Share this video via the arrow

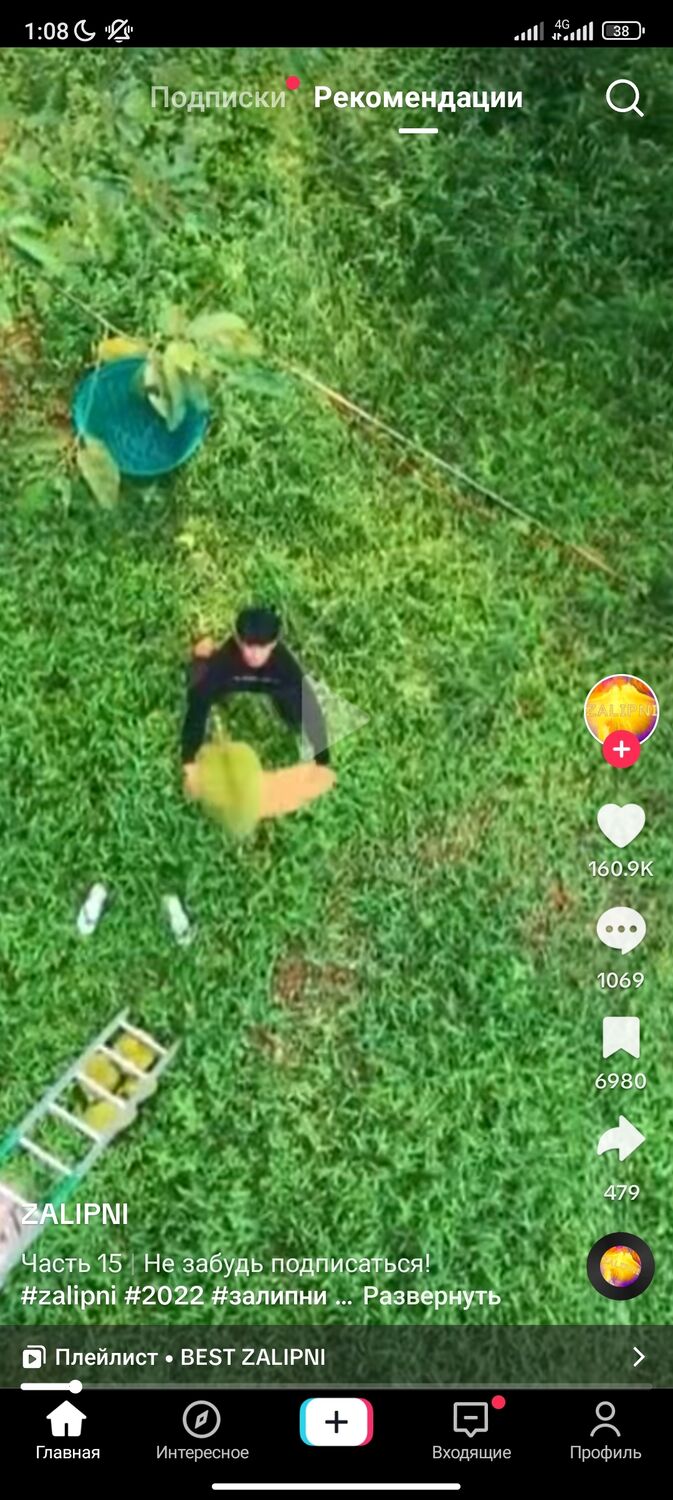[x=621, y=1140]
